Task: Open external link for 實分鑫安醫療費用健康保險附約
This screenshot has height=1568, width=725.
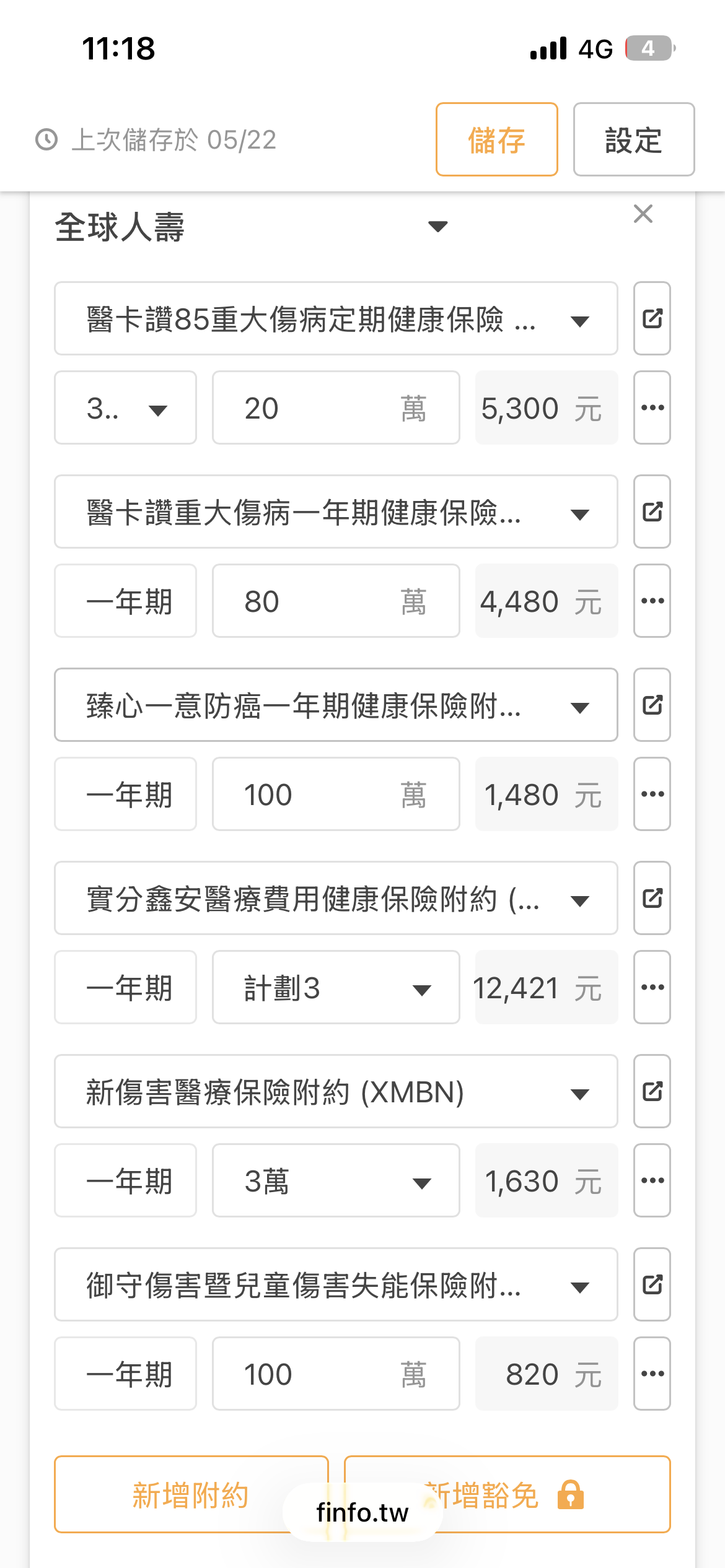Action: pyautogui.click(x=652, y=898)
